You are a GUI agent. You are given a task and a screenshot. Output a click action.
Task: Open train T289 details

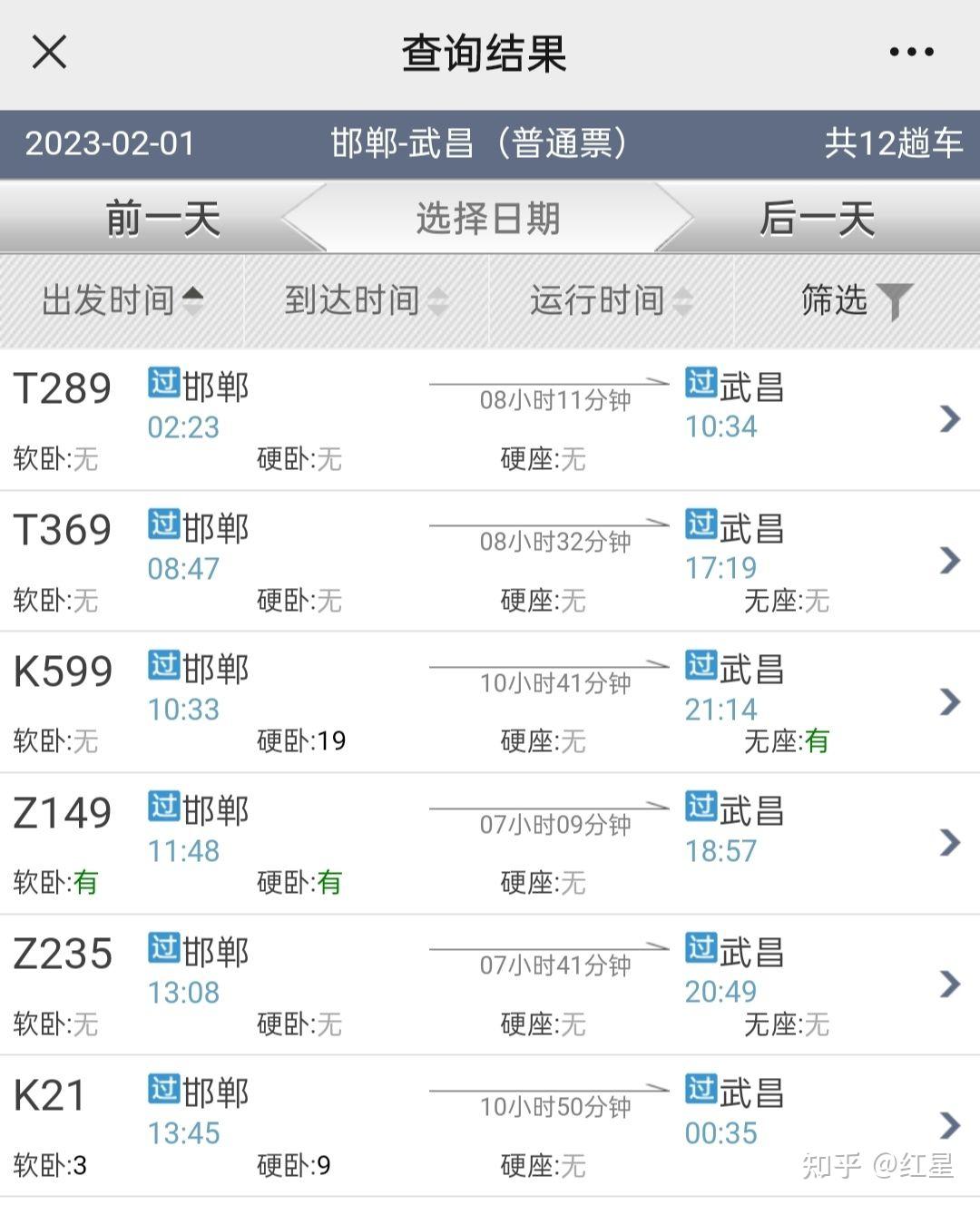click(490, 419)
